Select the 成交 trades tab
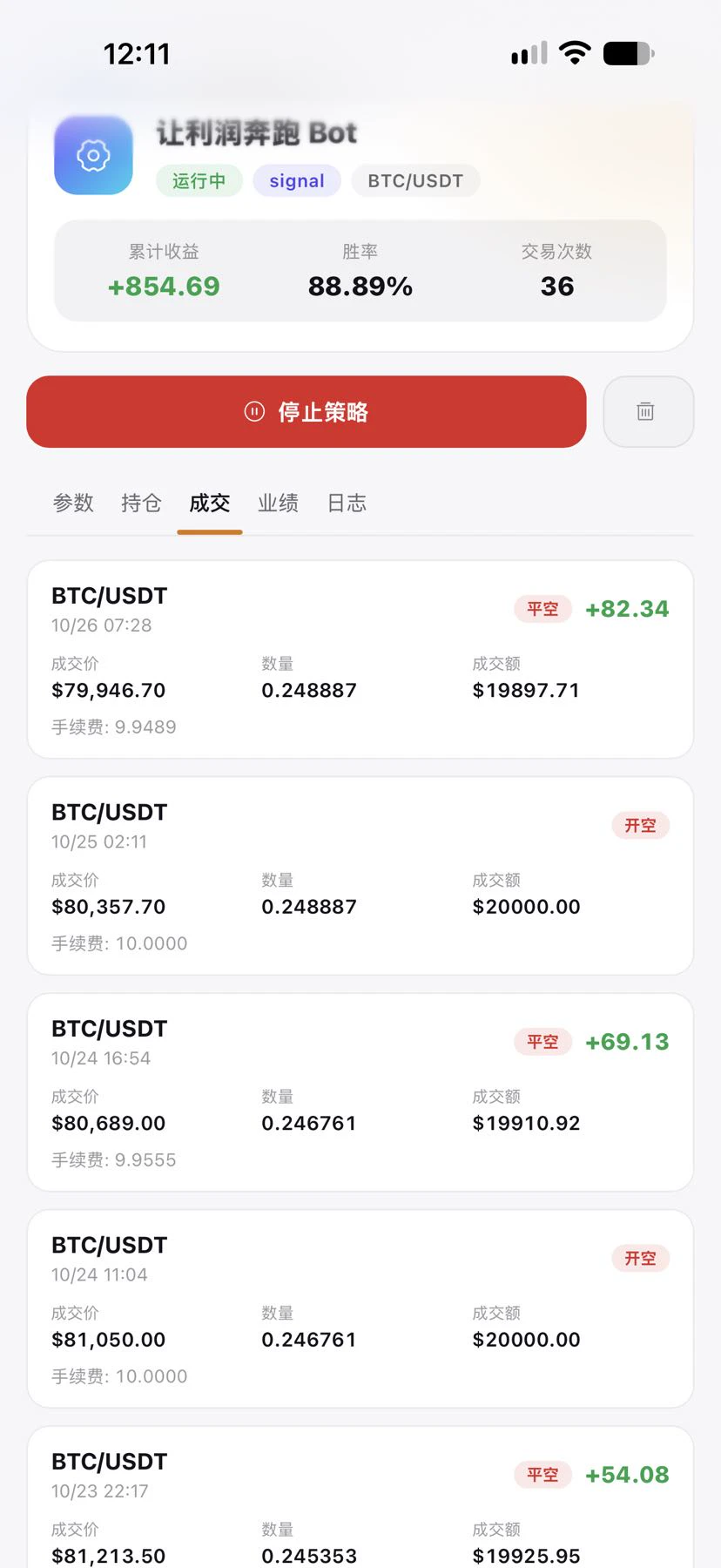Screen dimensions: 721x1568 pos(210,503)
